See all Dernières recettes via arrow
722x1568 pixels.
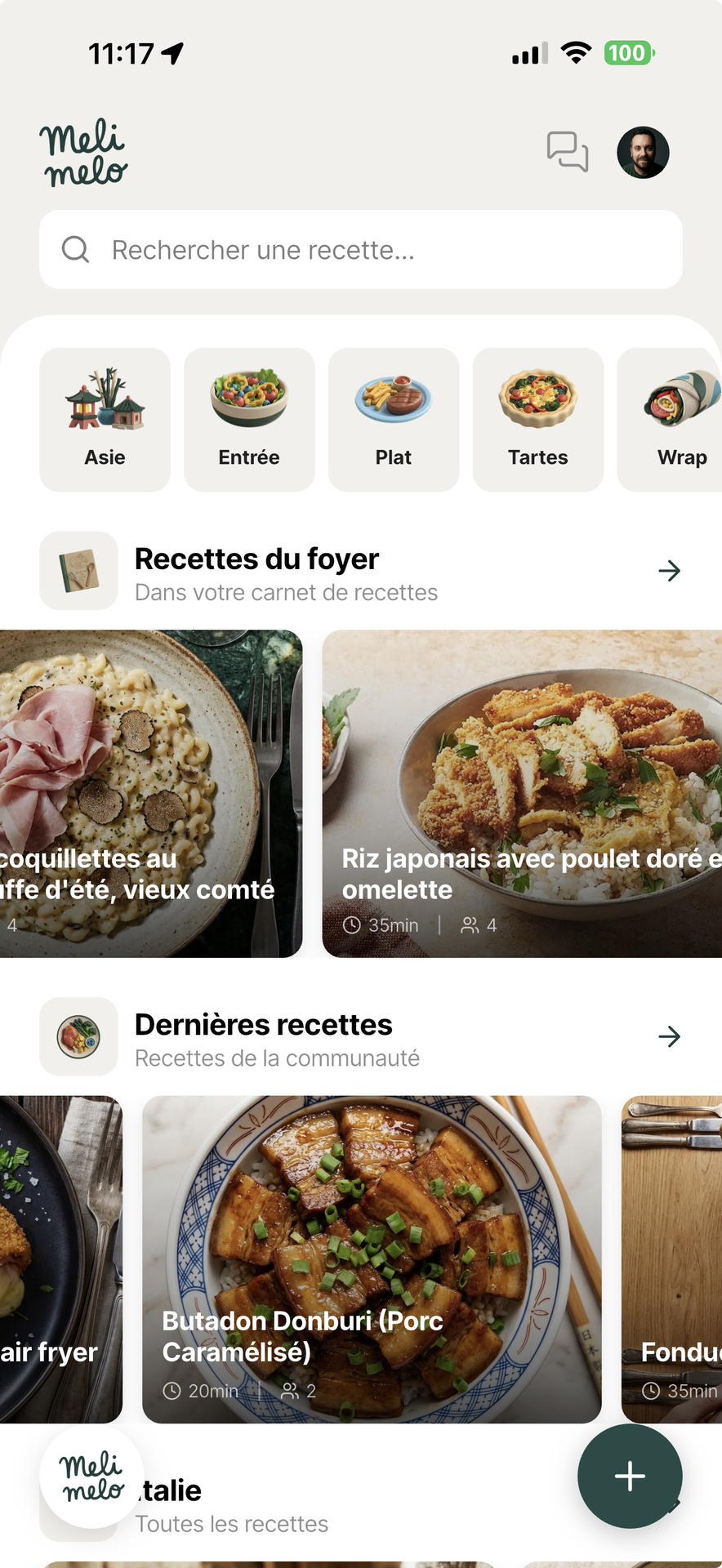click(670, 1036)
